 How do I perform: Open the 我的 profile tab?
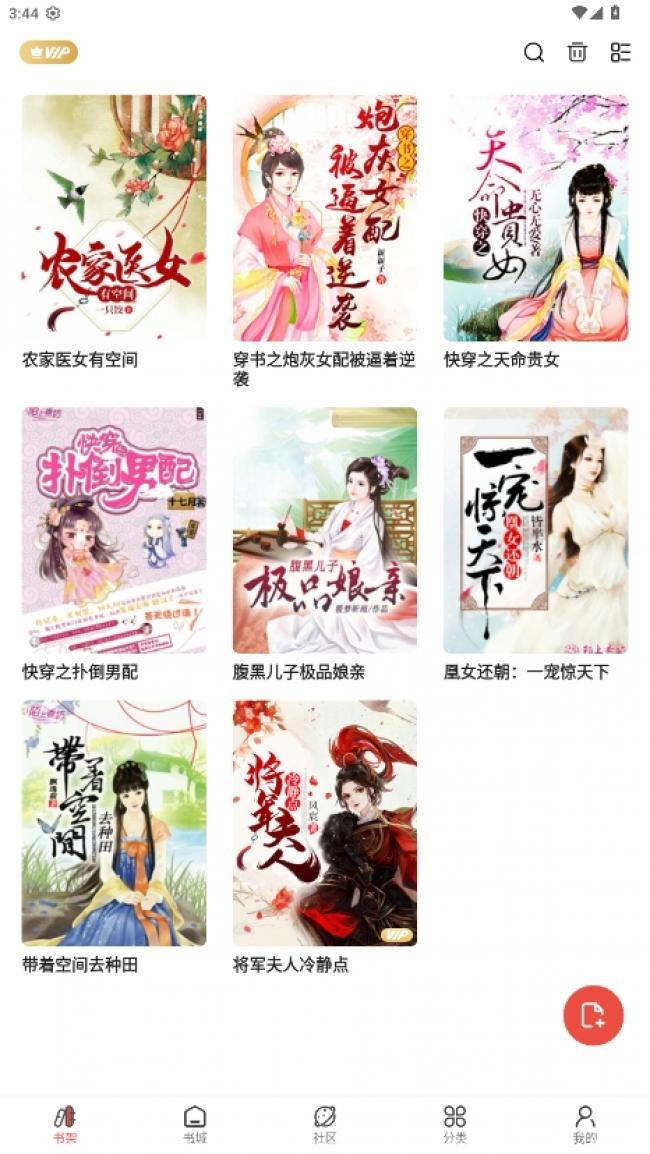[x=585, y=1124]
